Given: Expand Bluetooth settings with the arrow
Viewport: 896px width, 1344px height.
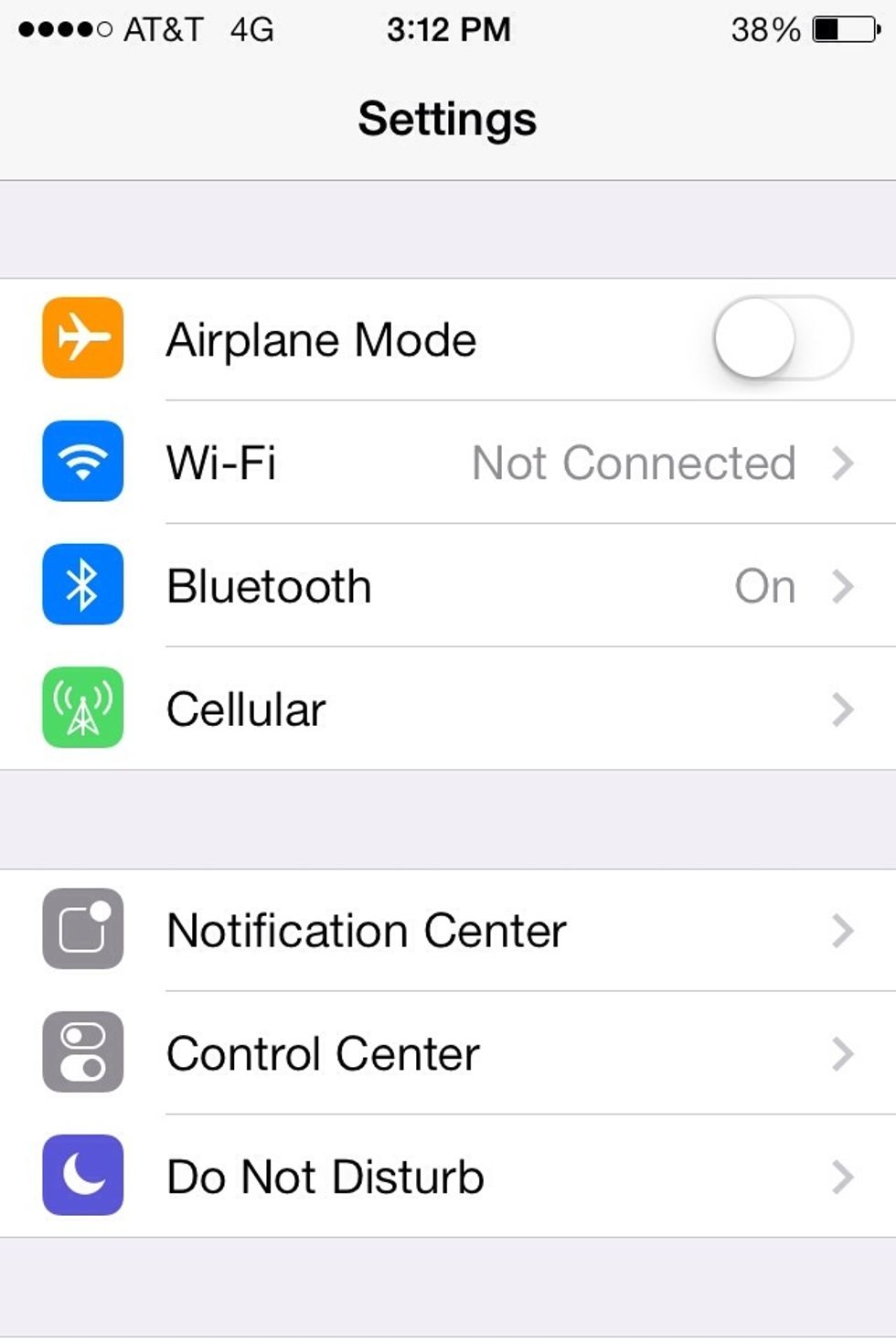Looking at the screenshot, I should 843,585.
